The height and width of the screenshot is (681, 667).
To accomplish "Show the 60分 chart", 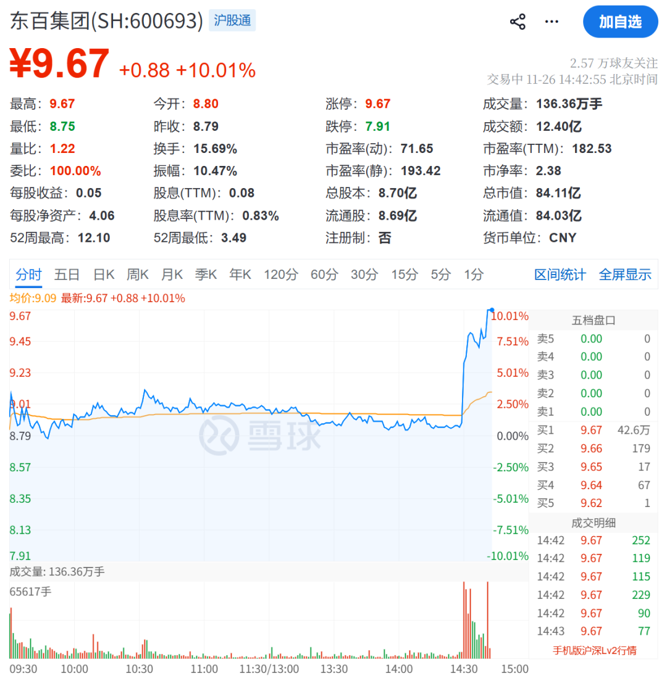I will click(x=324, y=274).
